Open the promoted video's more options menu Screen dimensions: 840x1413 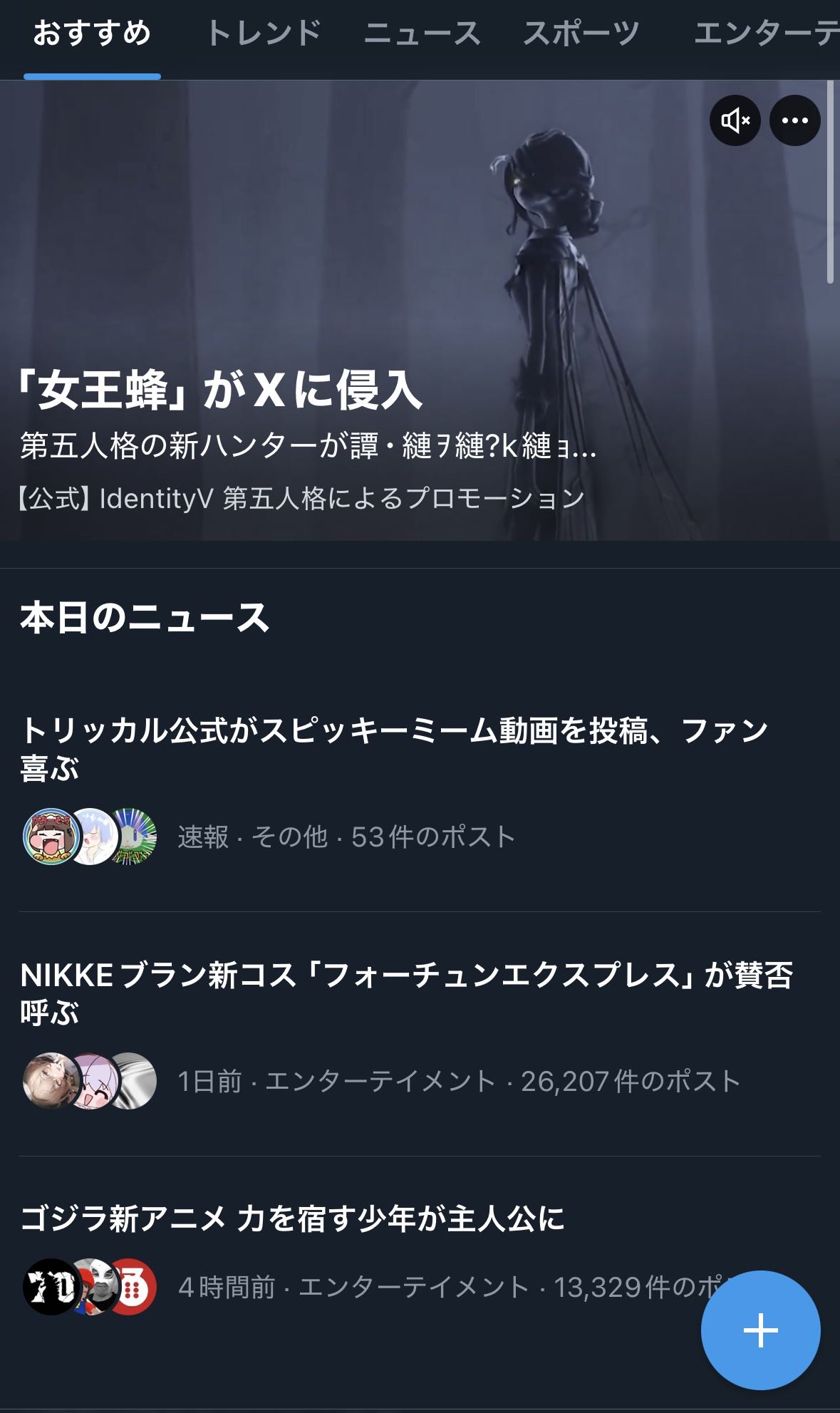794,120
